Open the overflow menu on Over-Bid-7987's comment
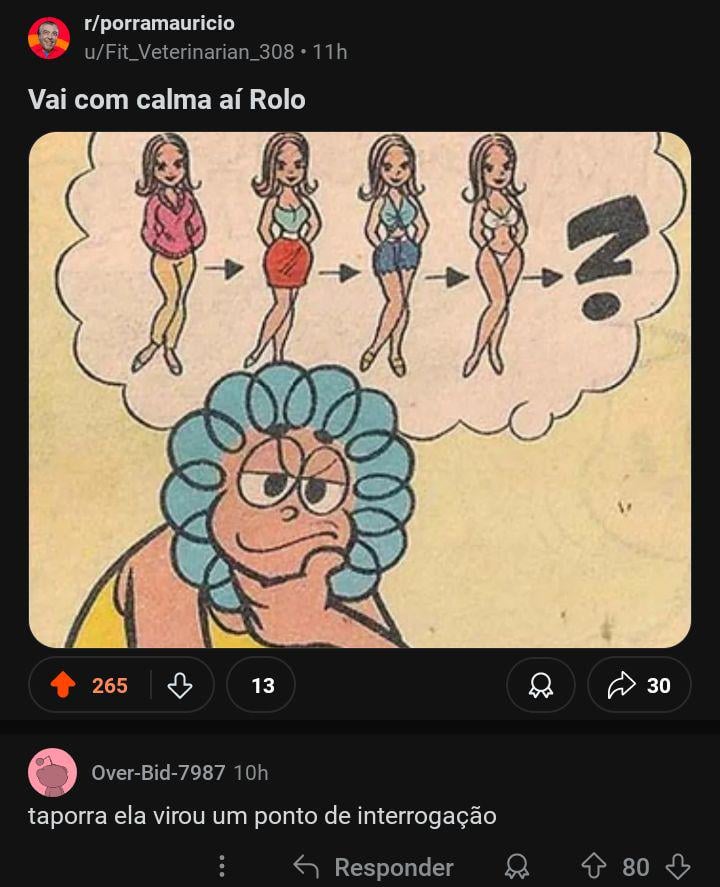The height and width of the screenshot is (887, 720). (222, 866)
